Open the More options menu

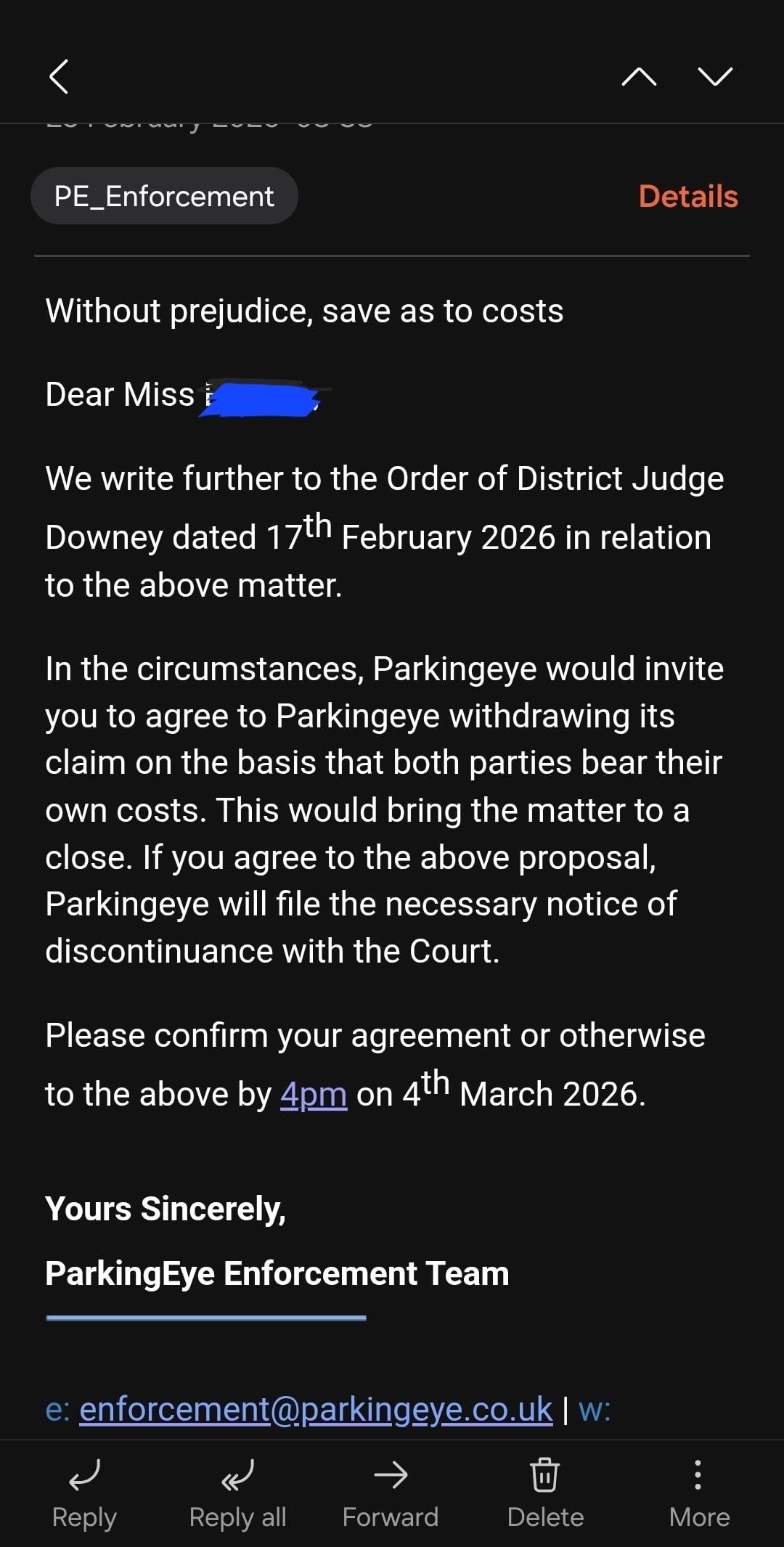698,1493
